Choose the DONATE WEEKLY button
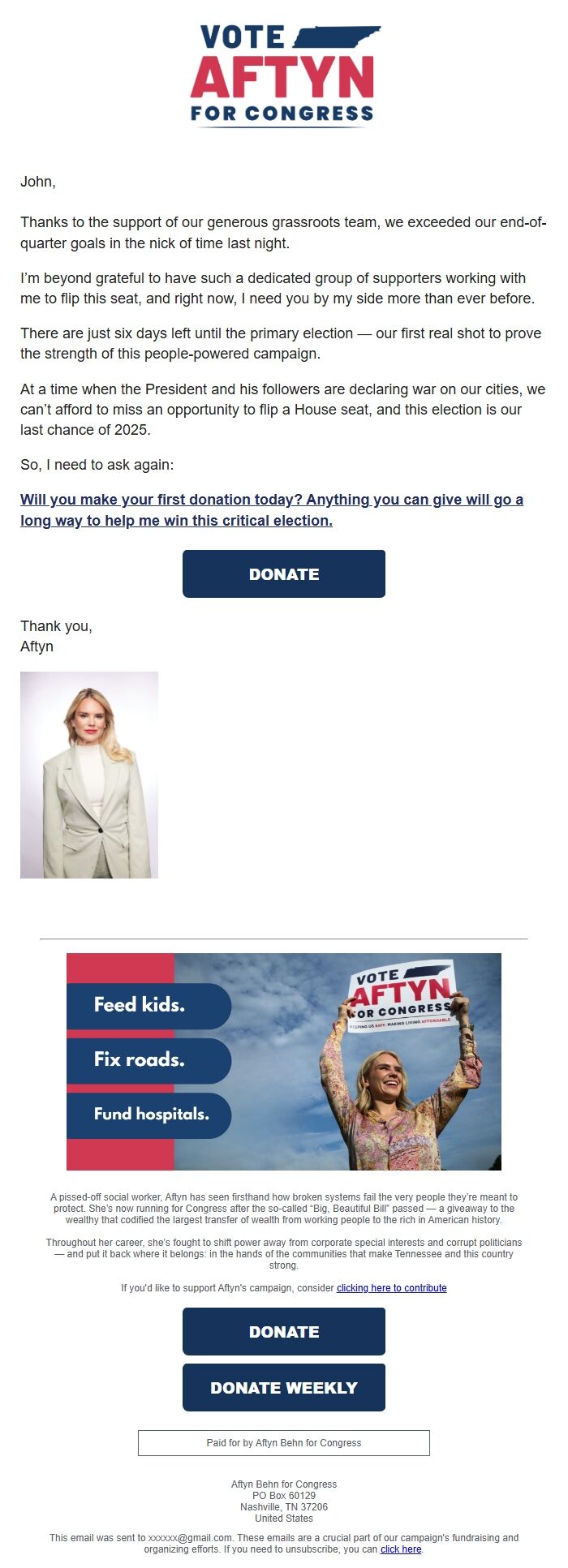 [283, 1387]
